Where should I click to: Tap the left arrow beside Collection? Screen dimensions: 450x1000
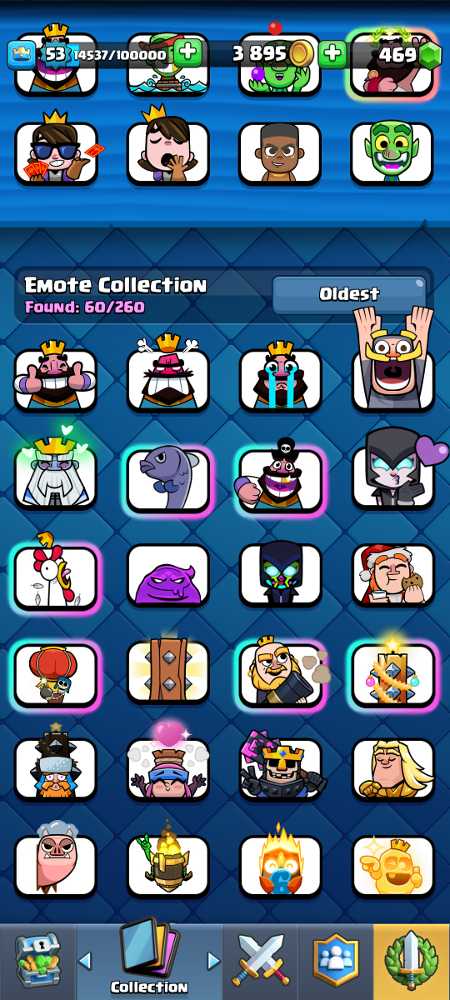pyautogui.click(x=85, y=960)
